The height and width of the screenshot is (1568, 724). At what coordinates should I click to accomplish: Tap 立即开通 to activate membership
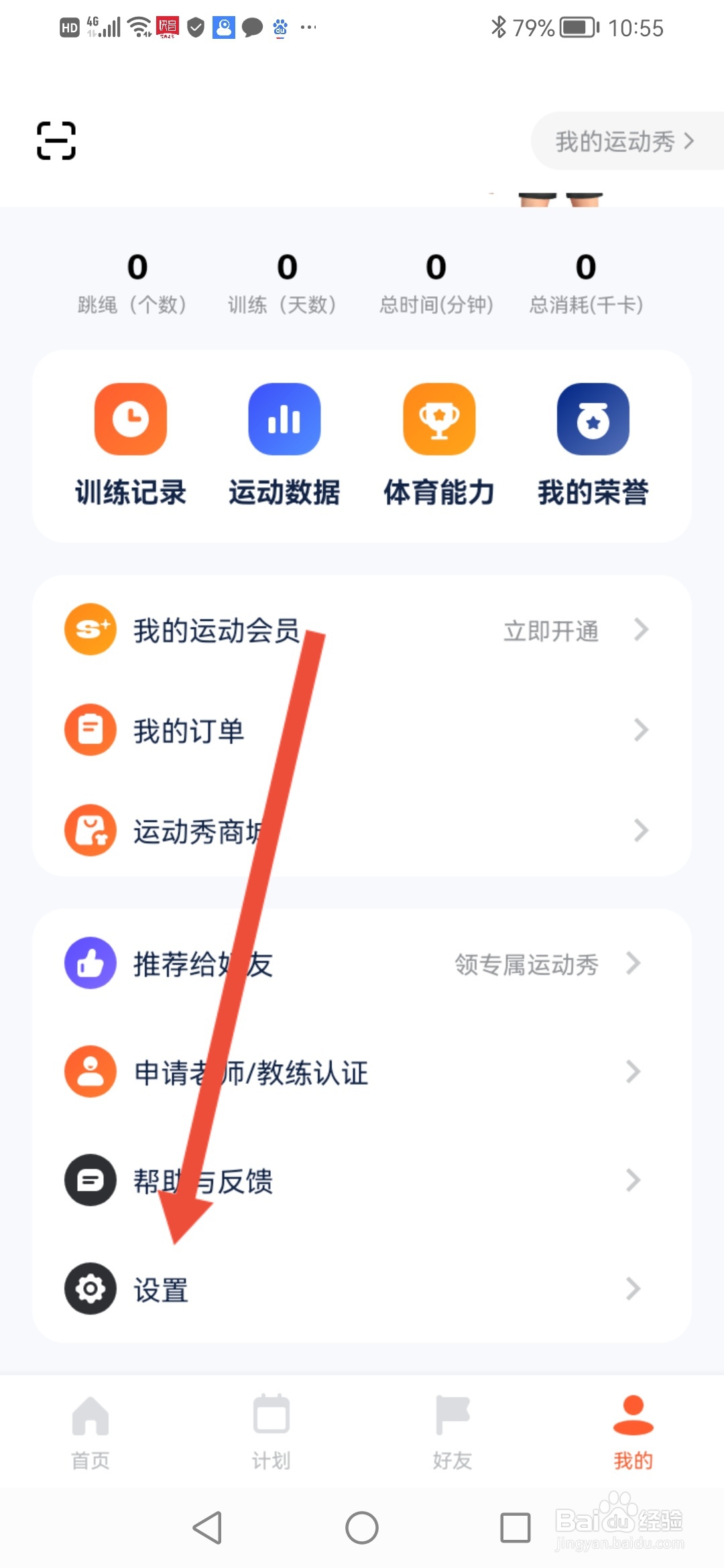coord(550,630)
